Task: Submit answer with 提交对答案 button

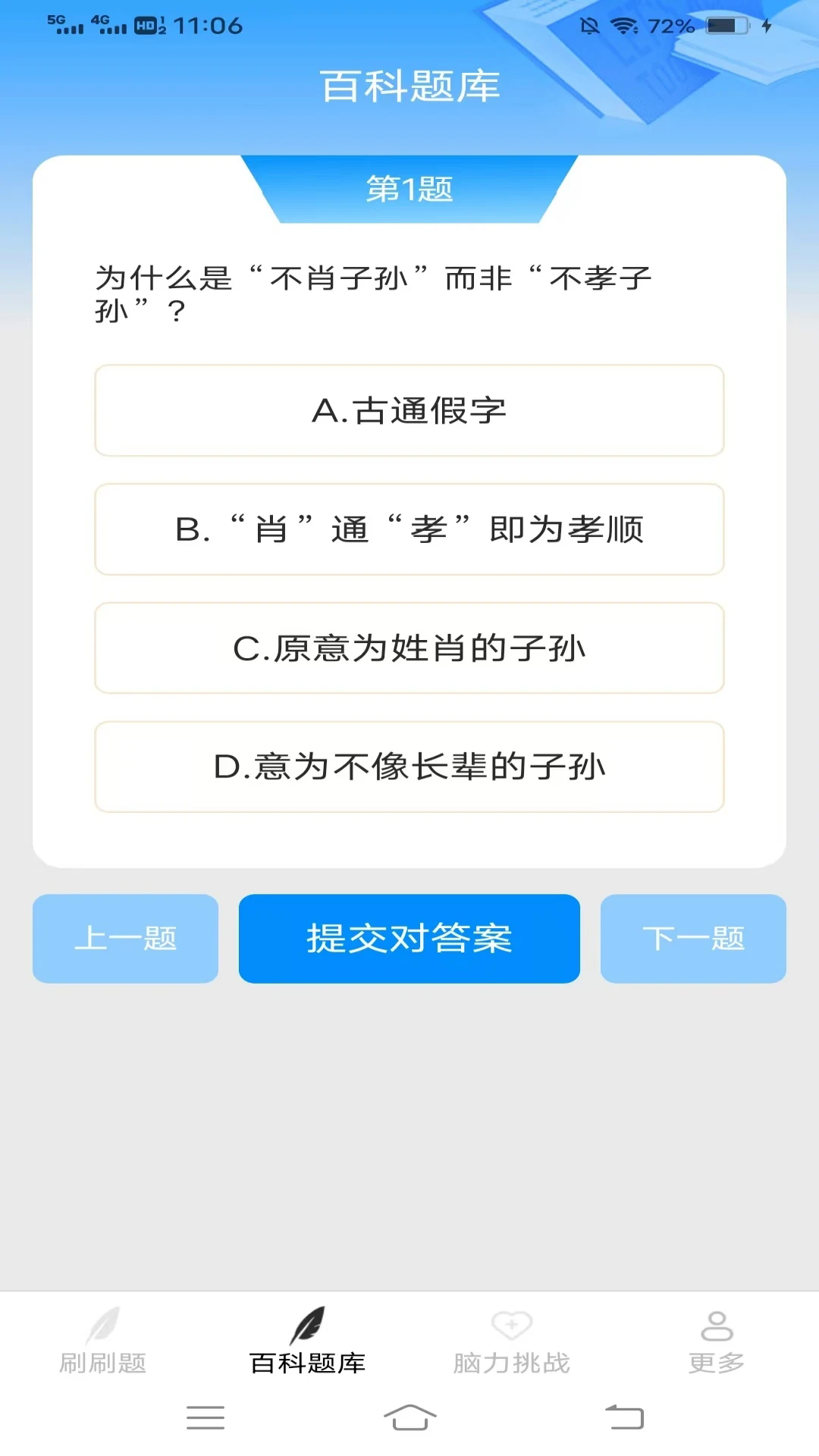Action: pyautogui.click(x=409, y=938)
